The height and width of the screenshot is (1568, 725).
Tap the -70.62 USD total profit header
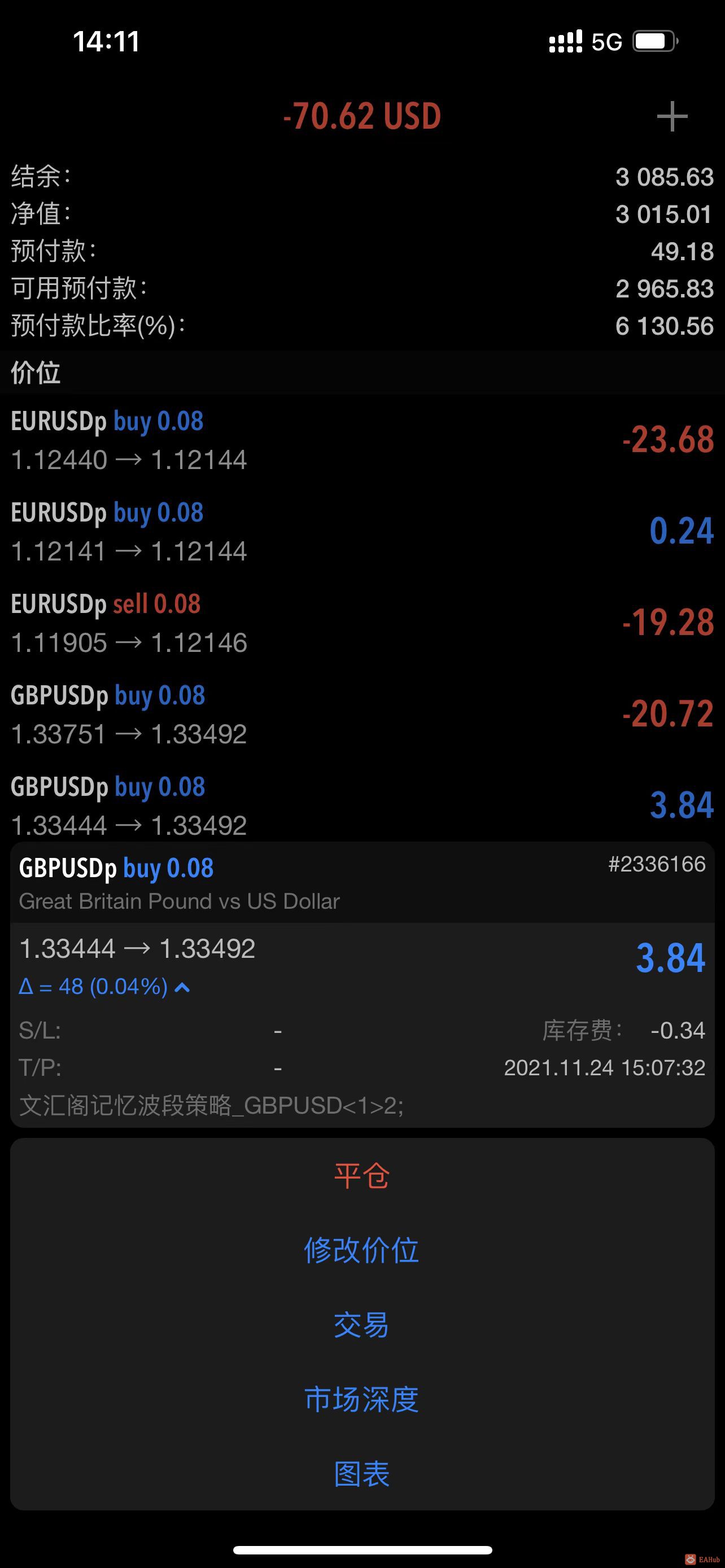point(361,116)
